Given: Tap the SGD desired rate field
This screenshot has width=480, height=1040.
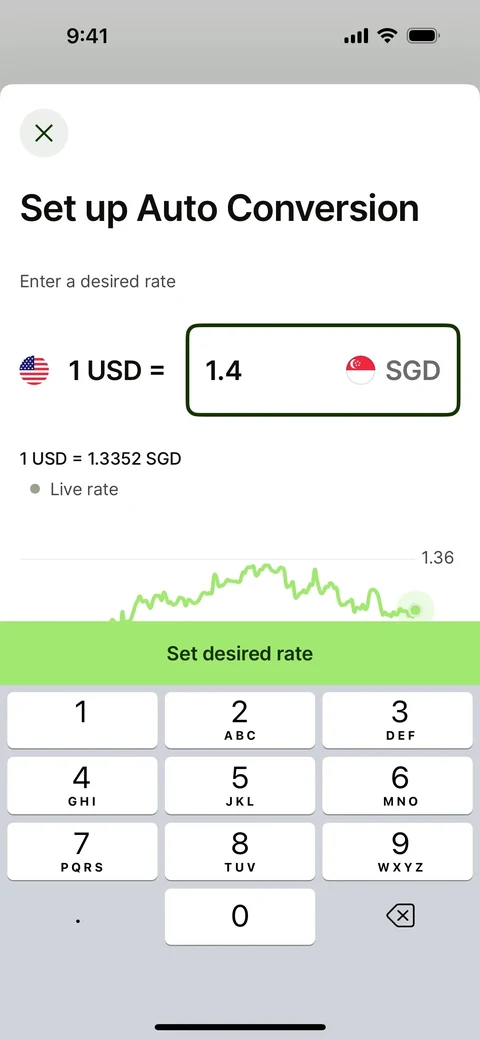Looking at the screenshot, I should pos(323,370).
